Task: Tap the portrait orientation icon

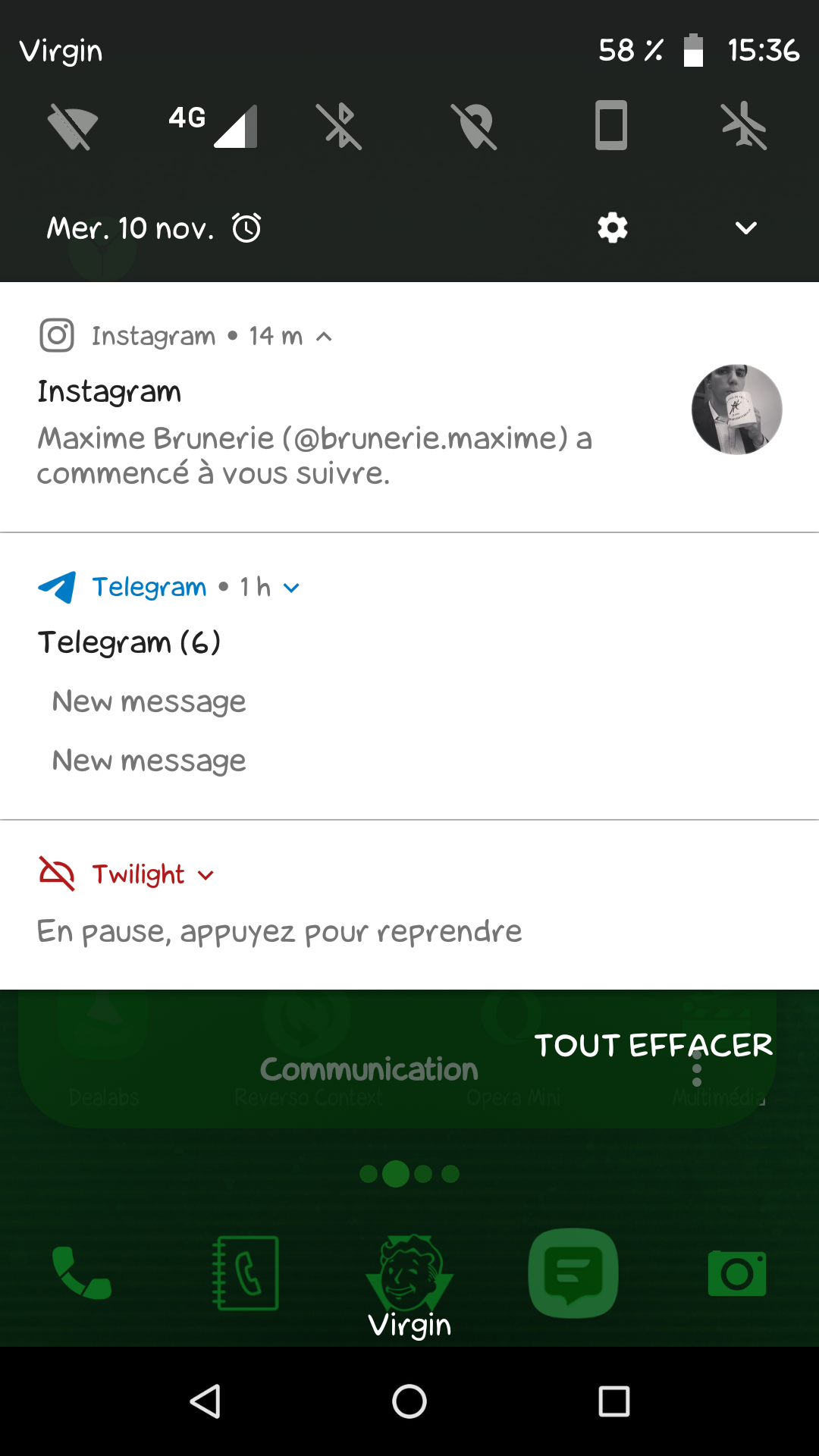Action: pyautogui.click(x=610, y=127)
